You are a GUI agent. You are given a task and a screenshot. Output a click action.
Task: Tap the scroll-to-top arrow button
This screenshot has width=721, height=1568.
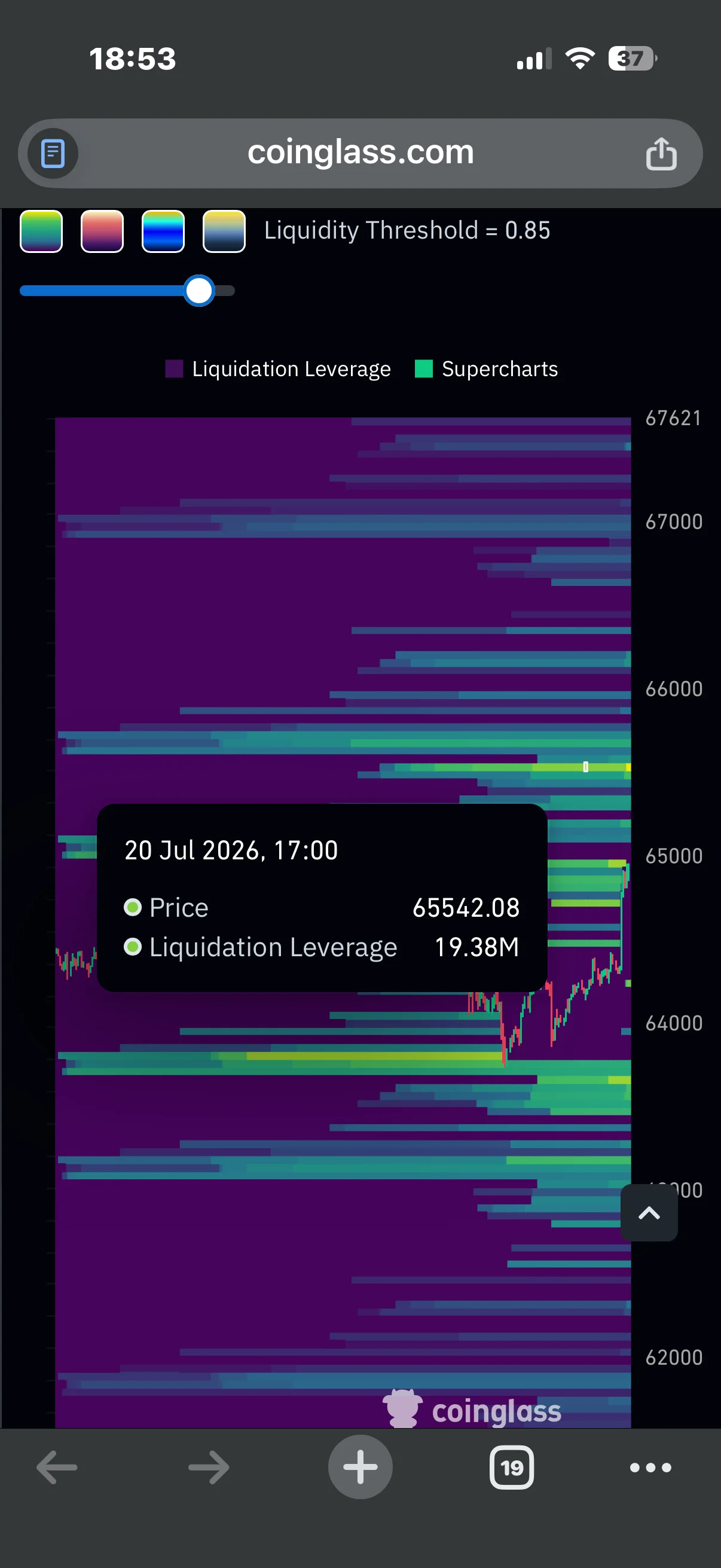pyautogui.click(x=649, y=1213)
